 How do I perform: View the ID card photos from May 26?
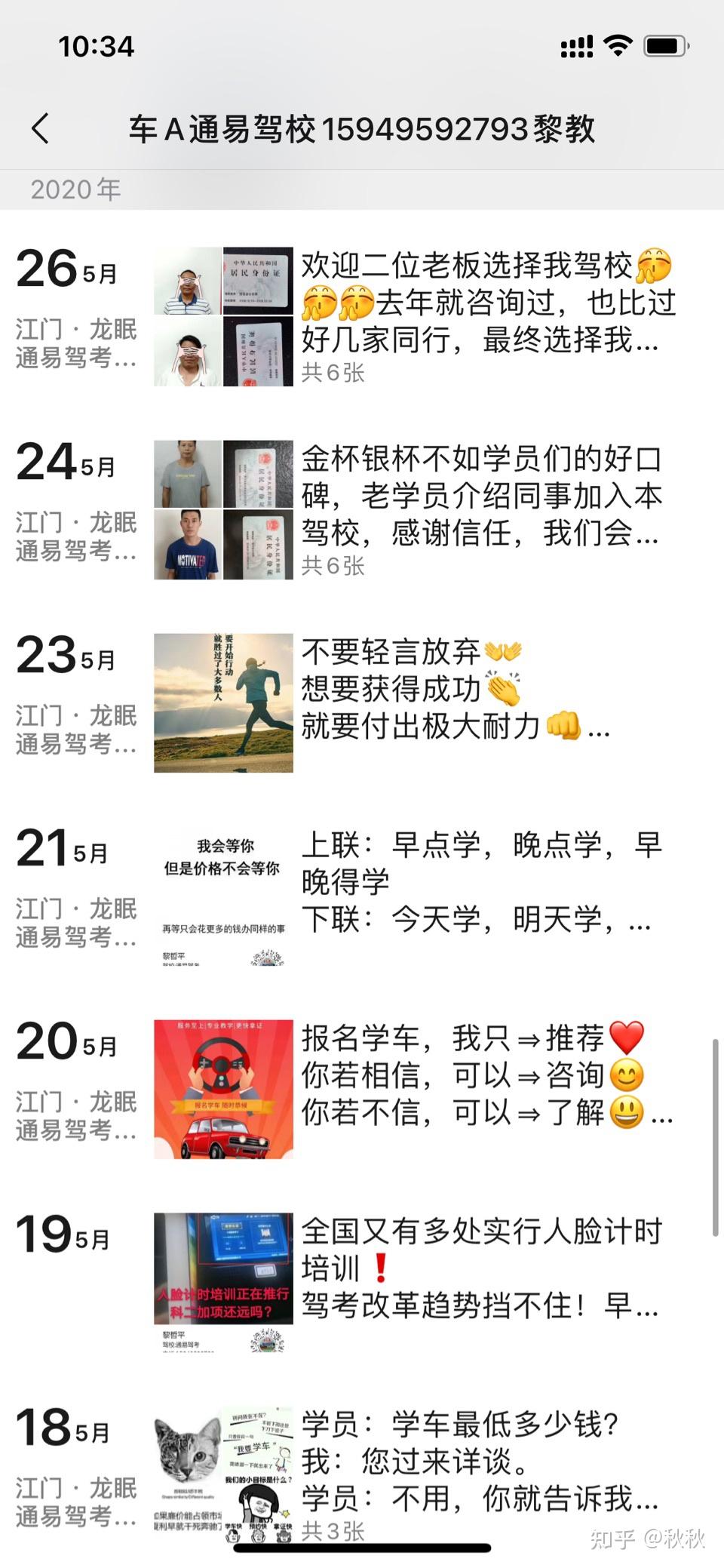click(x=223, y=317)
